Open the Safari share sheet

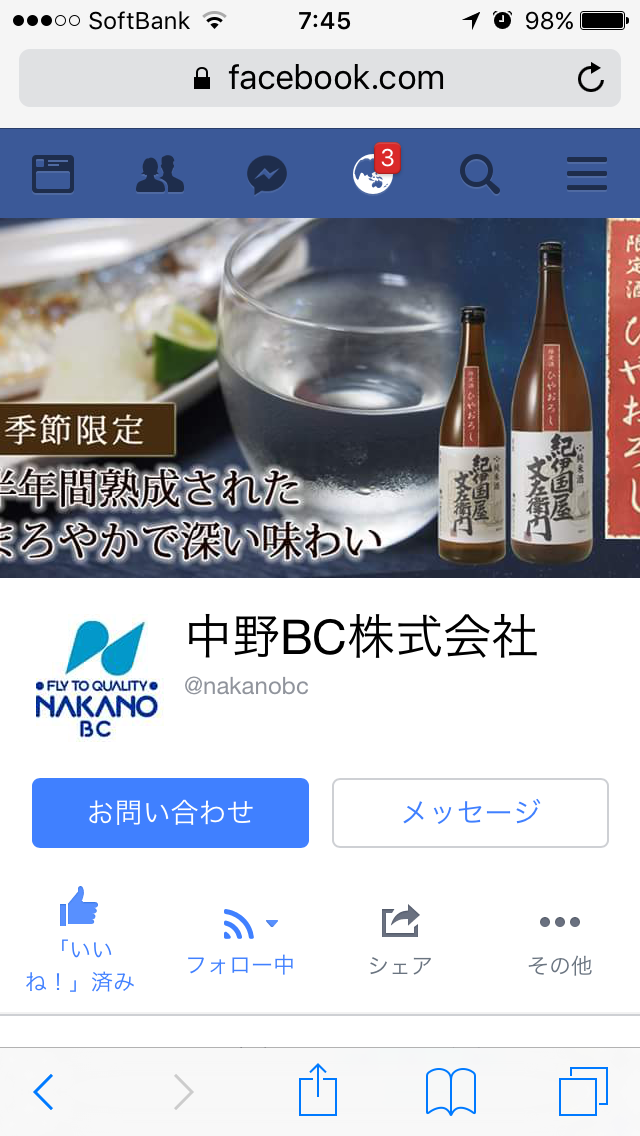coord(318,1088)
